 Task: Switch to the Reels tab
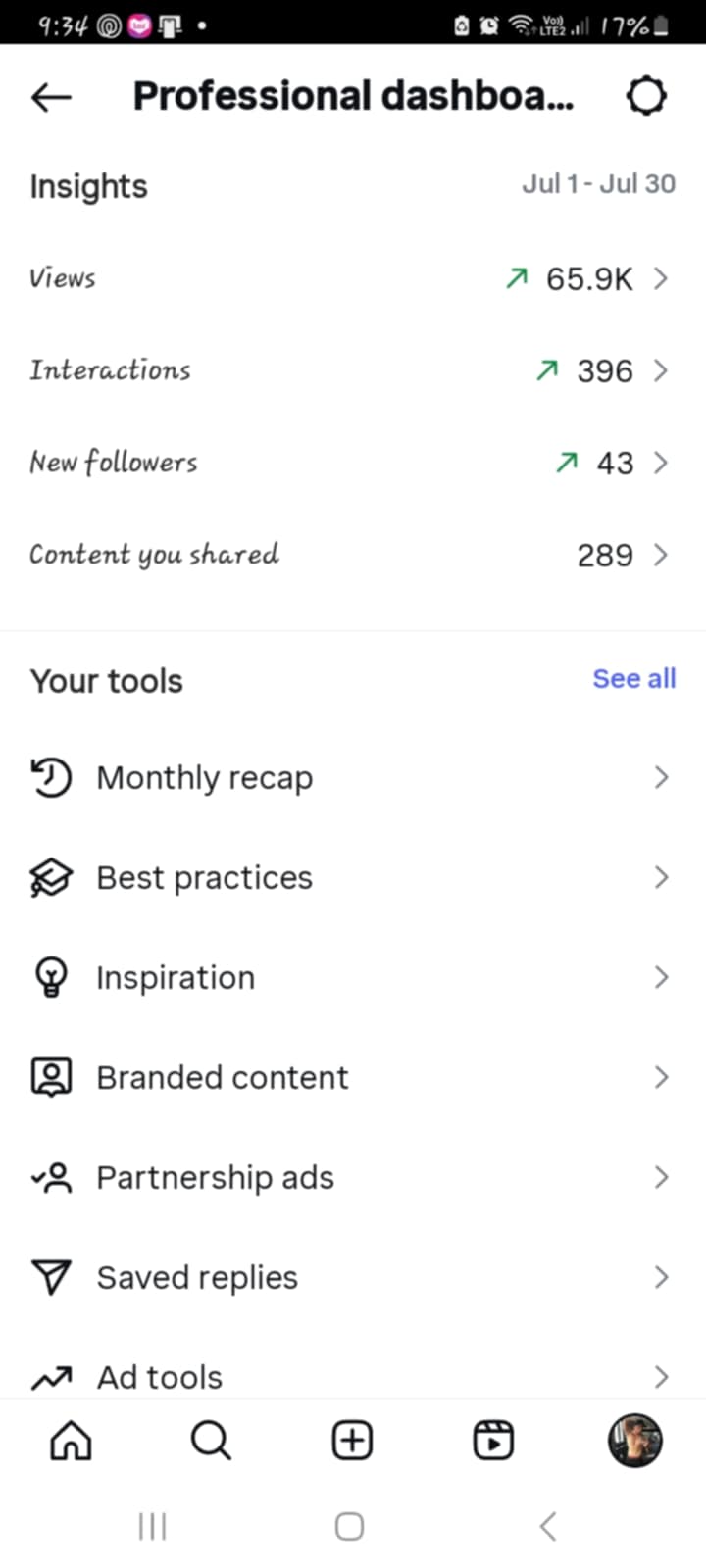[x=493, y=1441]
